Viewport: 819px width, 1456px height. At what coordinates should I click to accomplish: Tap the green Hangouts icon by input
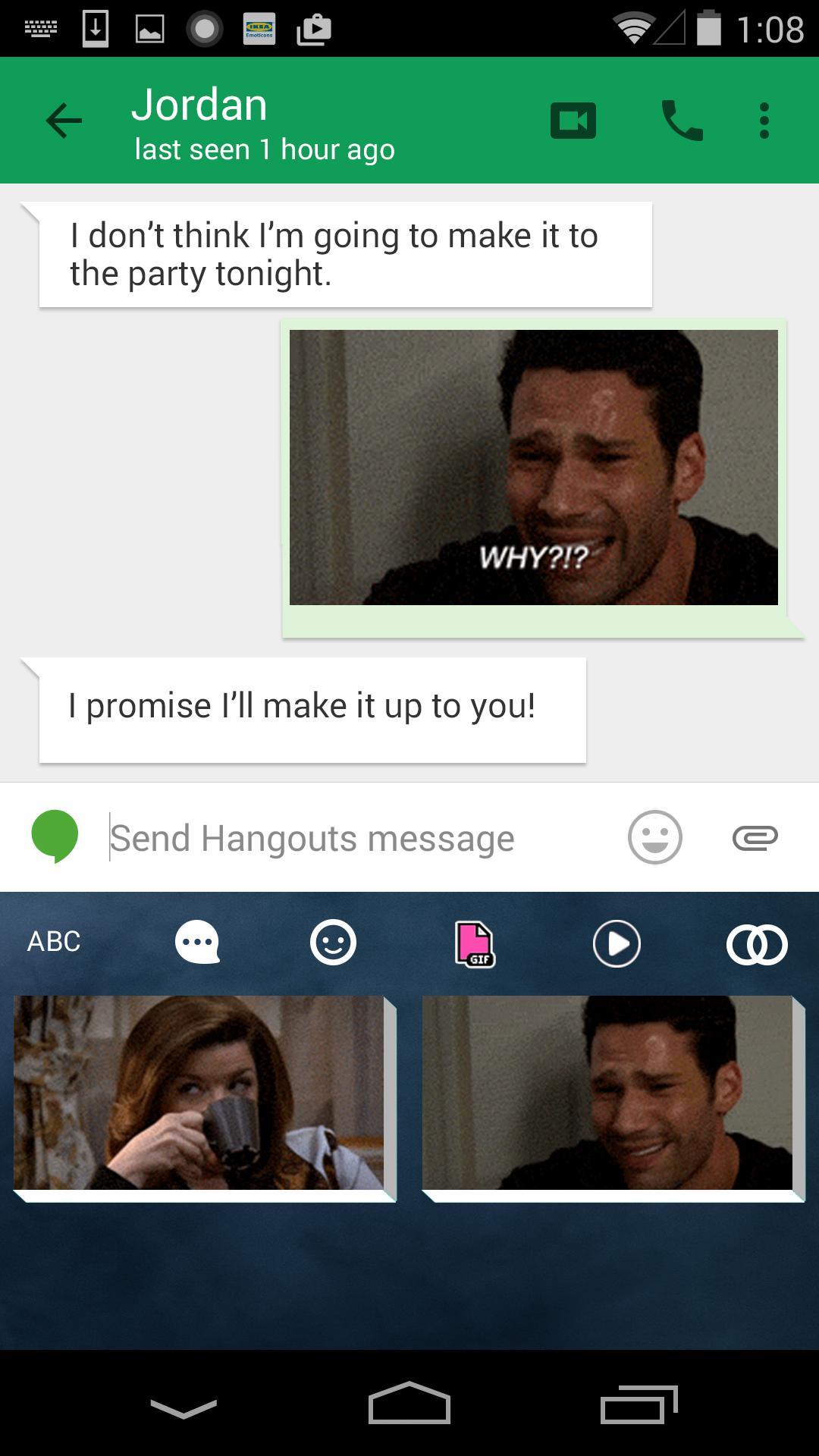(x=55, y=836)
